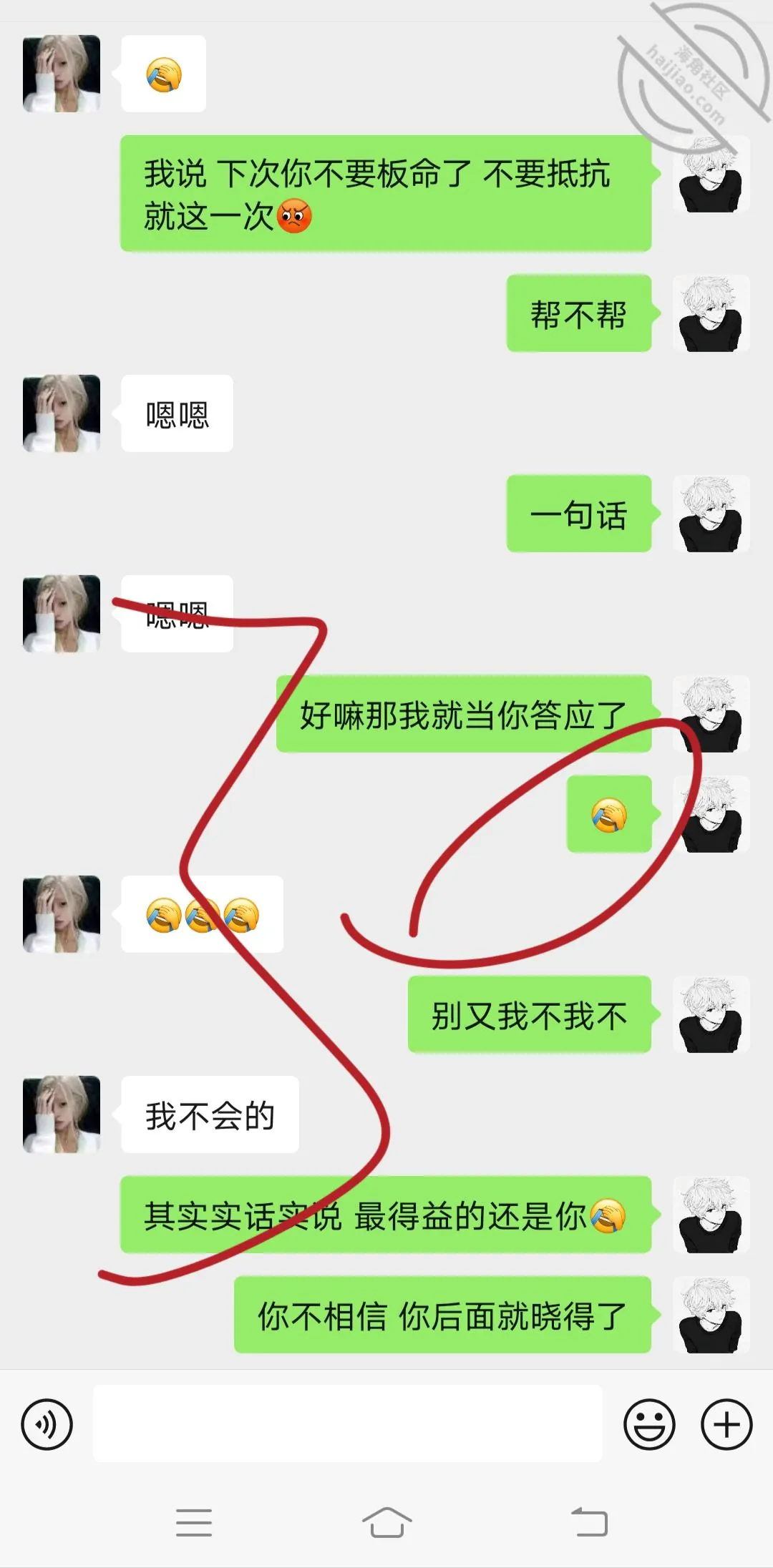Open own avatar beside 帮不帮 message

711,313
